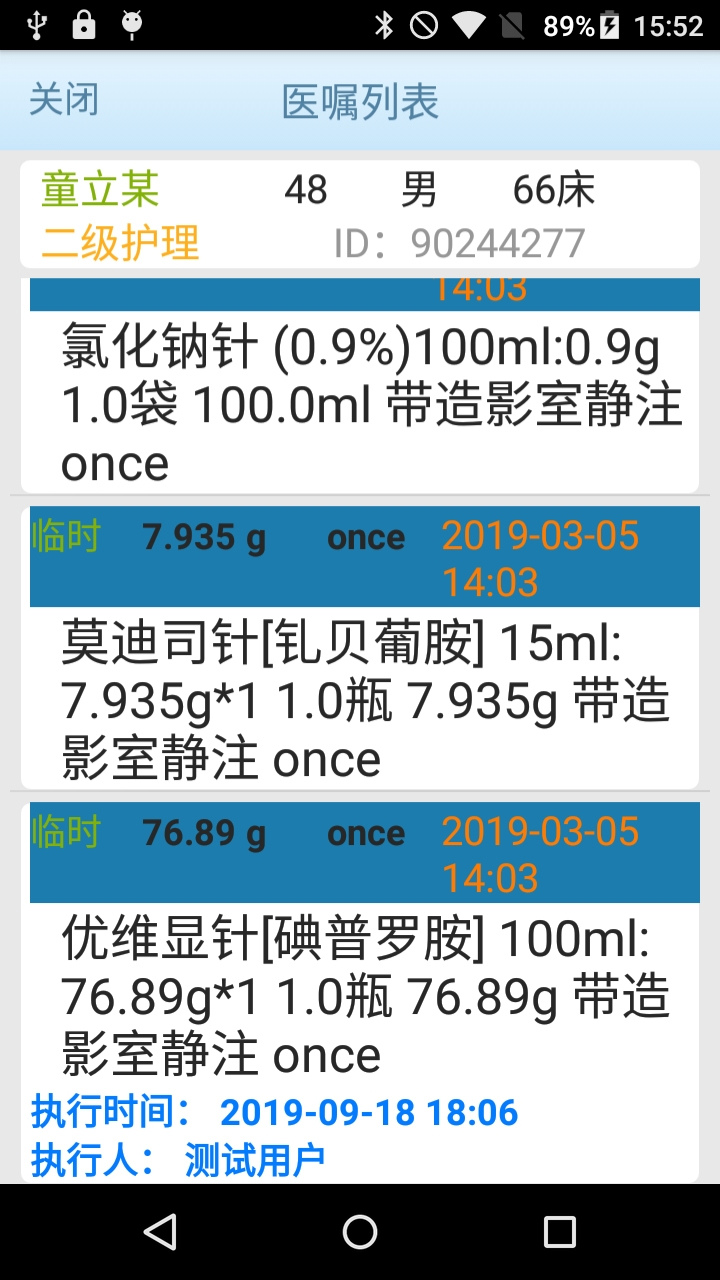Tap the 关闭 button to exit
720x1280 pixels.
63,99
